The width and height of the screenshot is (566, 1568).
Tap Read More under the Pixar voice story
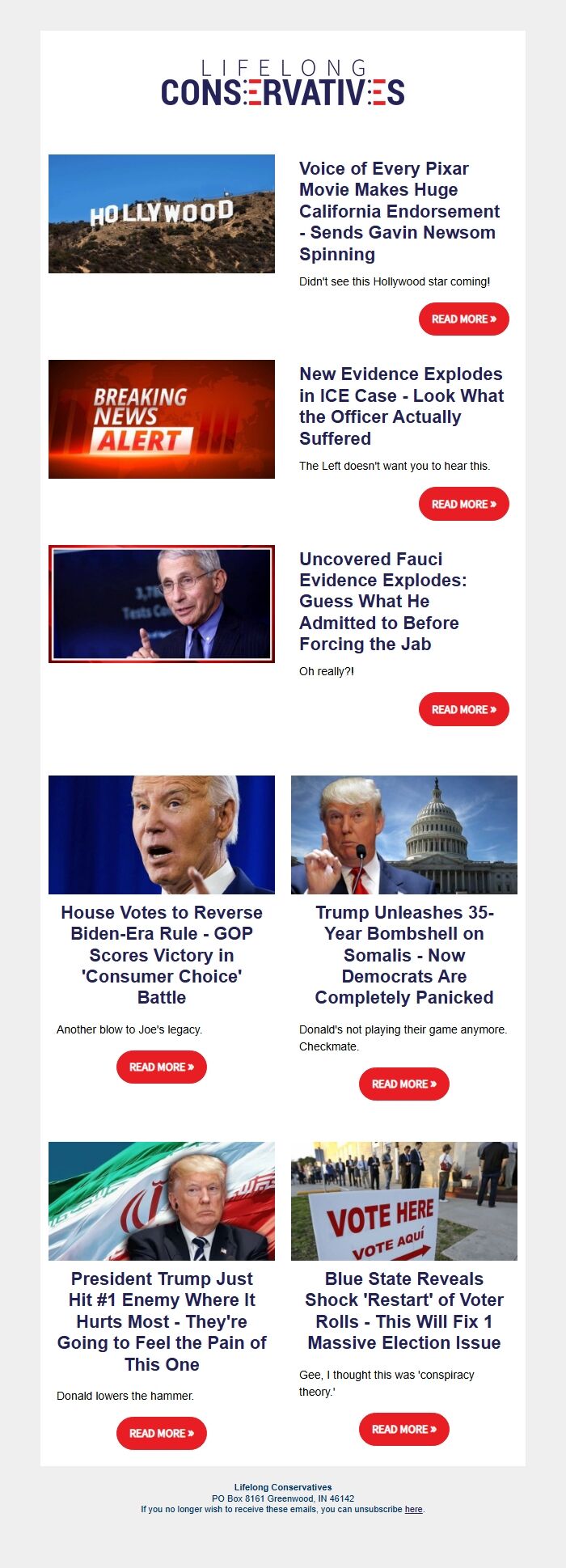(463, 319)
